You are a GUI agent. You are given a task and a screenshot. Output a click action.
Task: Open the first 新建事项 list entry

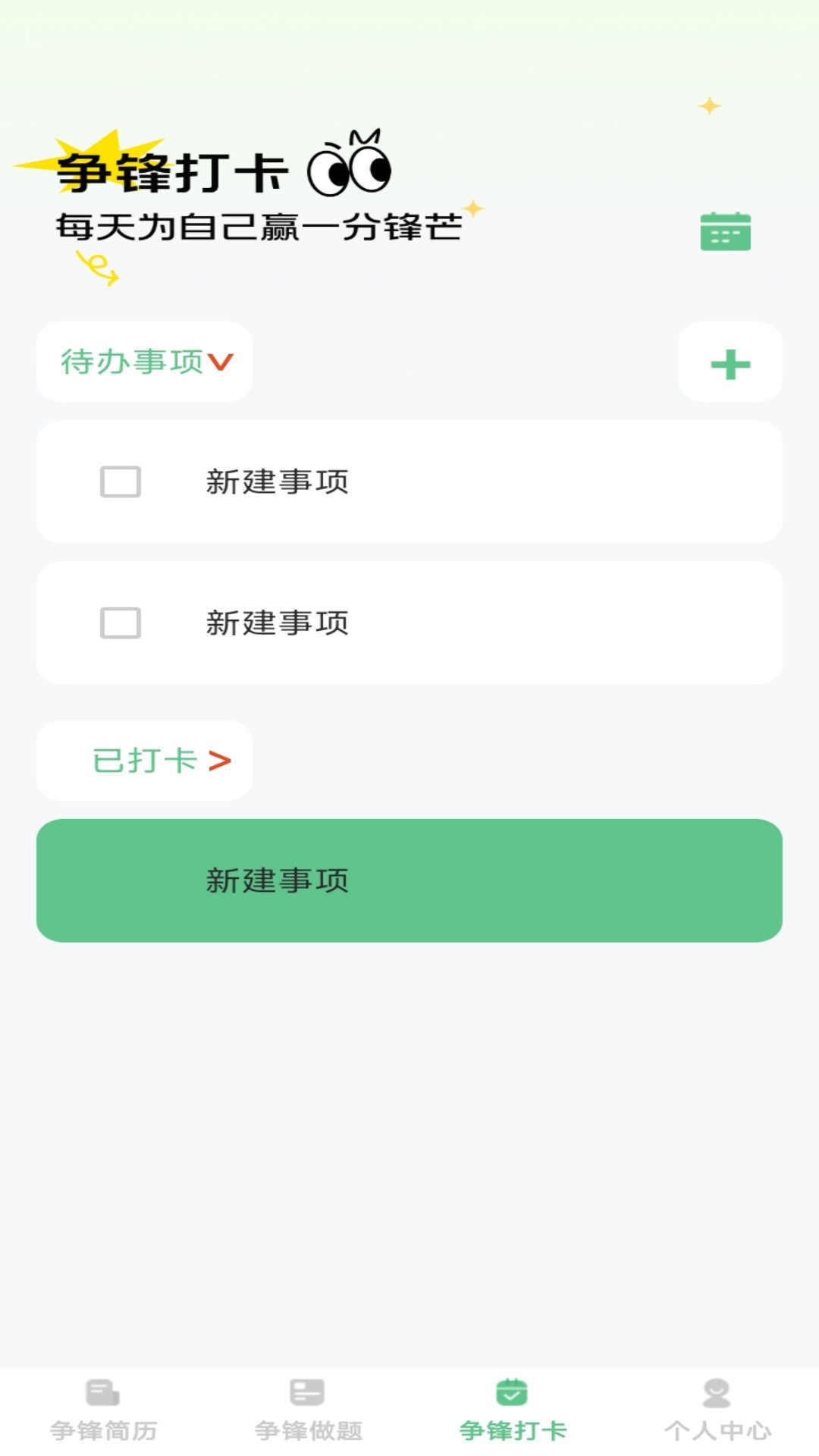[x=278, y=481]
